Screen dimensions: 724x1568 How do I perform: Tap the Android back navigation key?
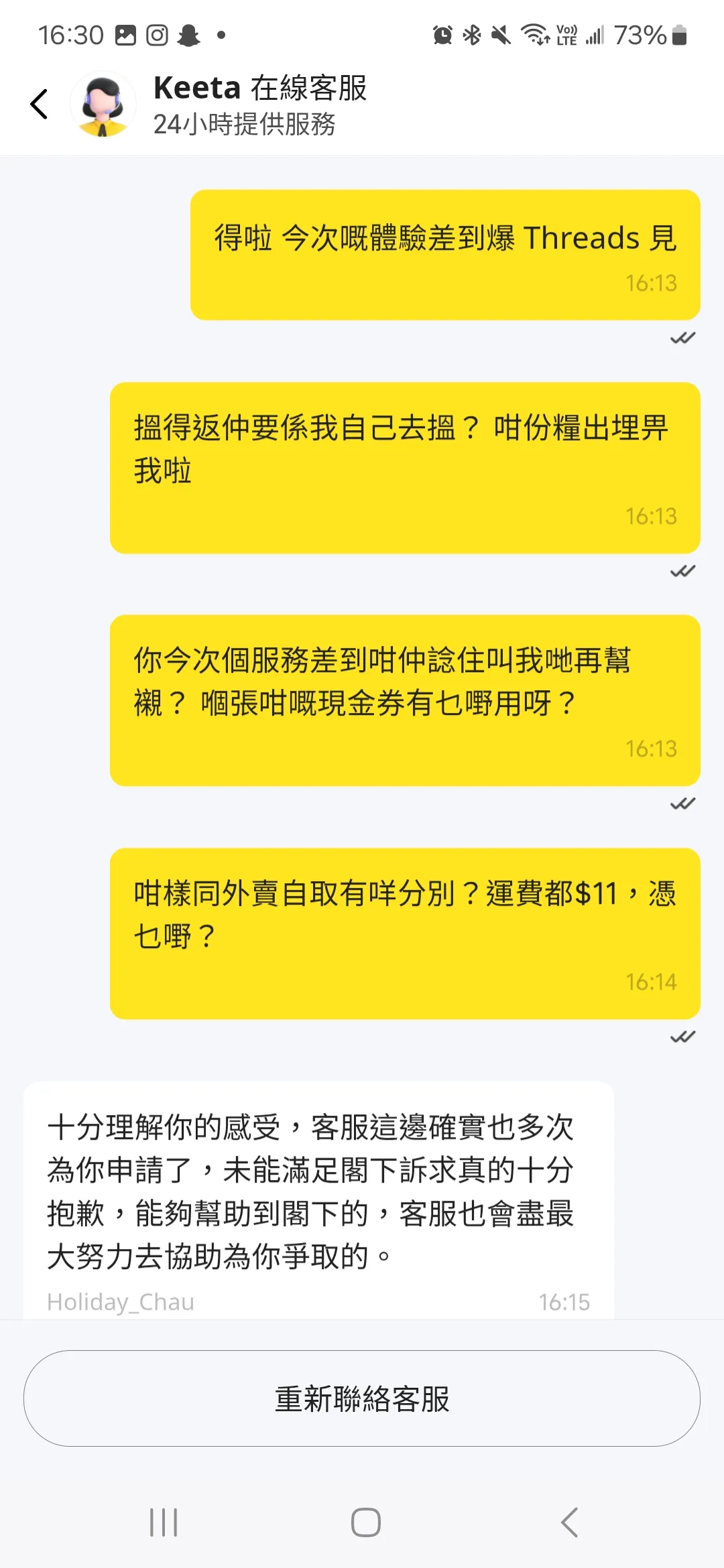[x=569, y=1522]
